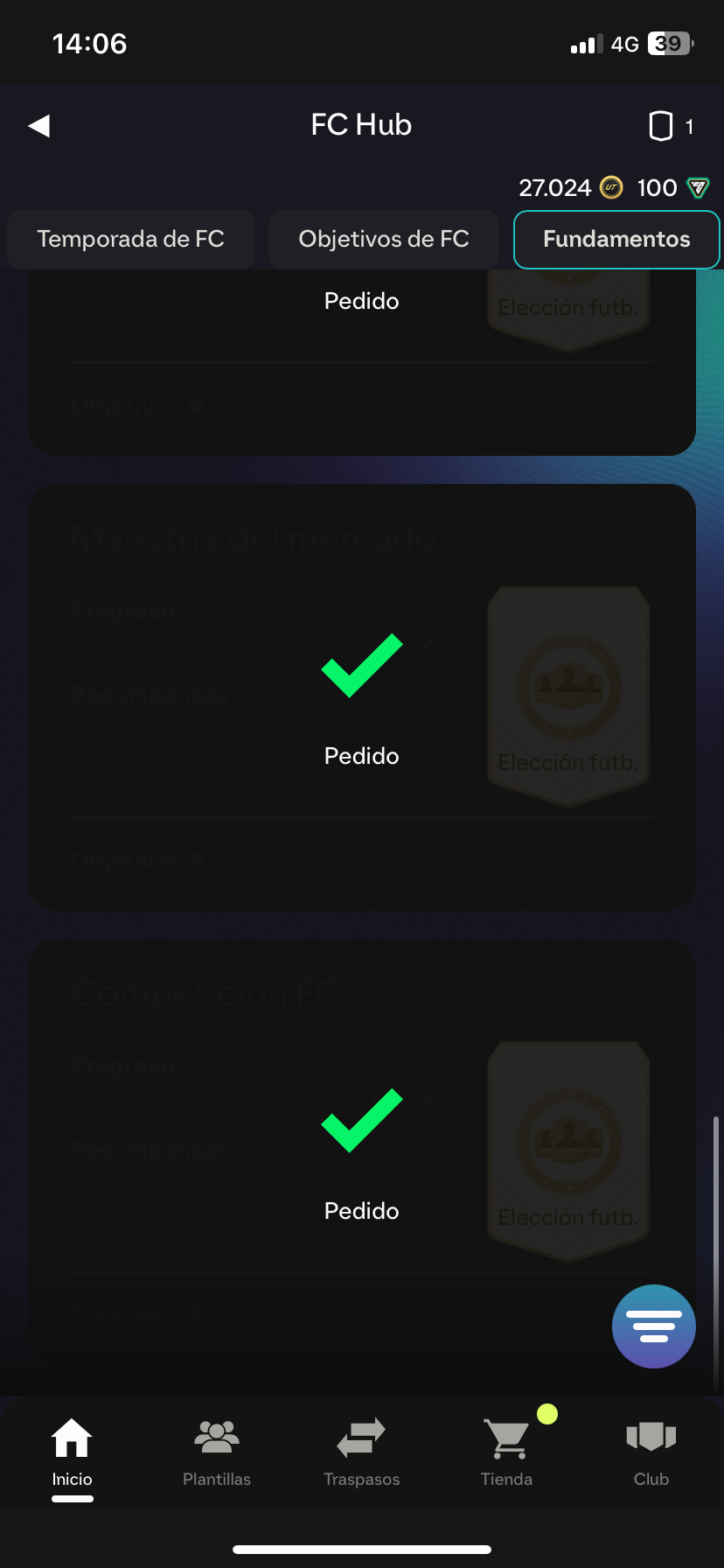This screenshot has width=724, height=1568.
Task: Open the Tienda shop tab
Action: click(x=506, y=1452)
